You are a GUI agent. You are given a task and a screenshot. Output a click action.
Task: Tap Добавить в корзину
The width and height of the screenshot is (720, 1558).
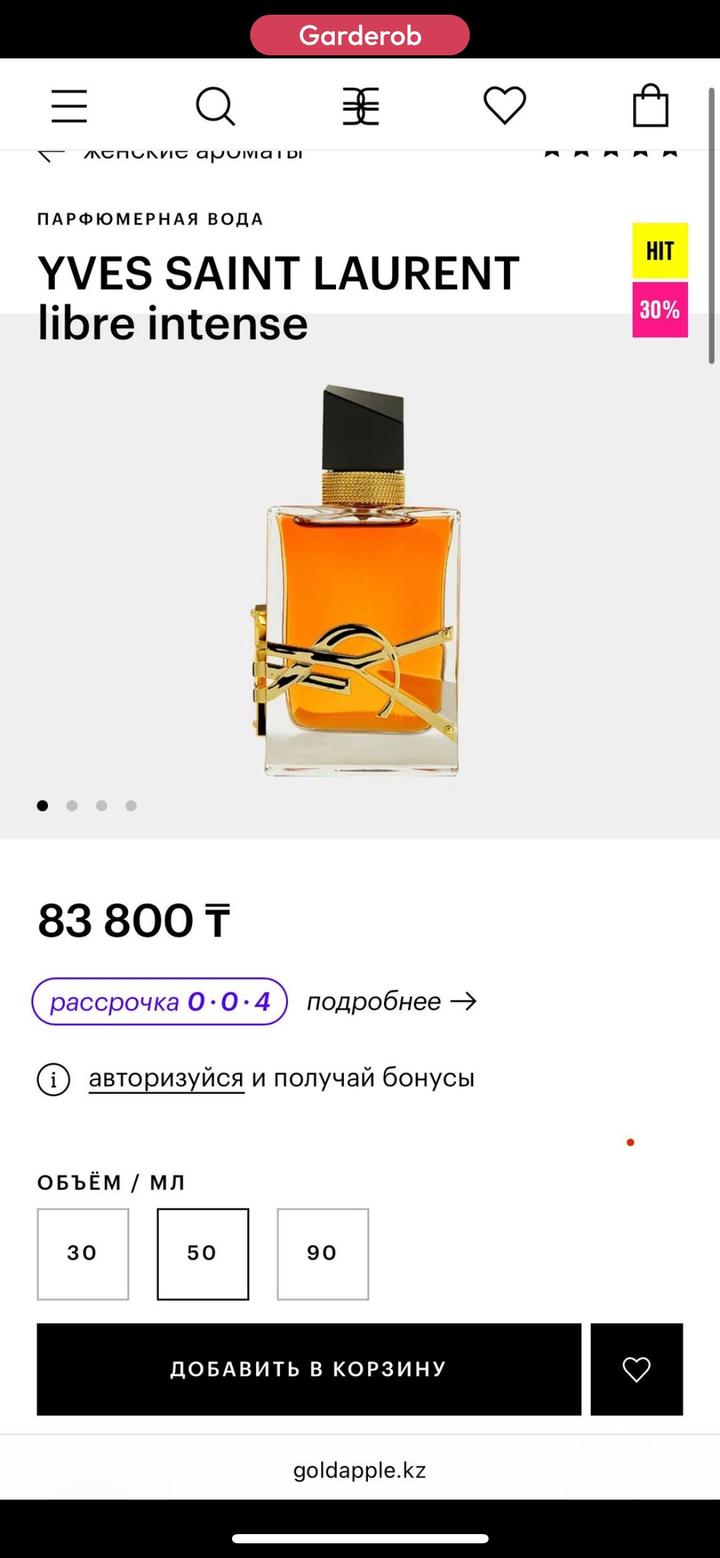click(x=308, y=1369)
